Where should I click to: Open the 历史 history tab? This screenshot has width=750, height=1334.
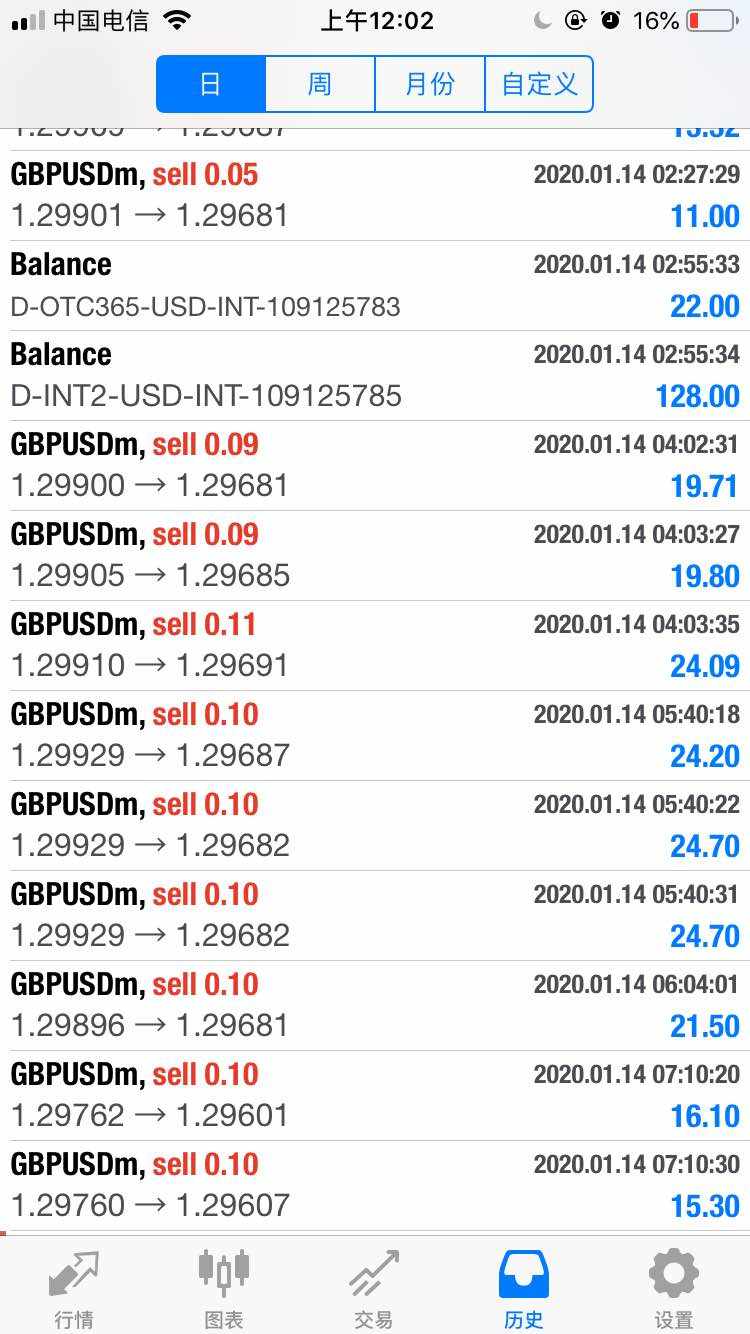click(524, 1288)
